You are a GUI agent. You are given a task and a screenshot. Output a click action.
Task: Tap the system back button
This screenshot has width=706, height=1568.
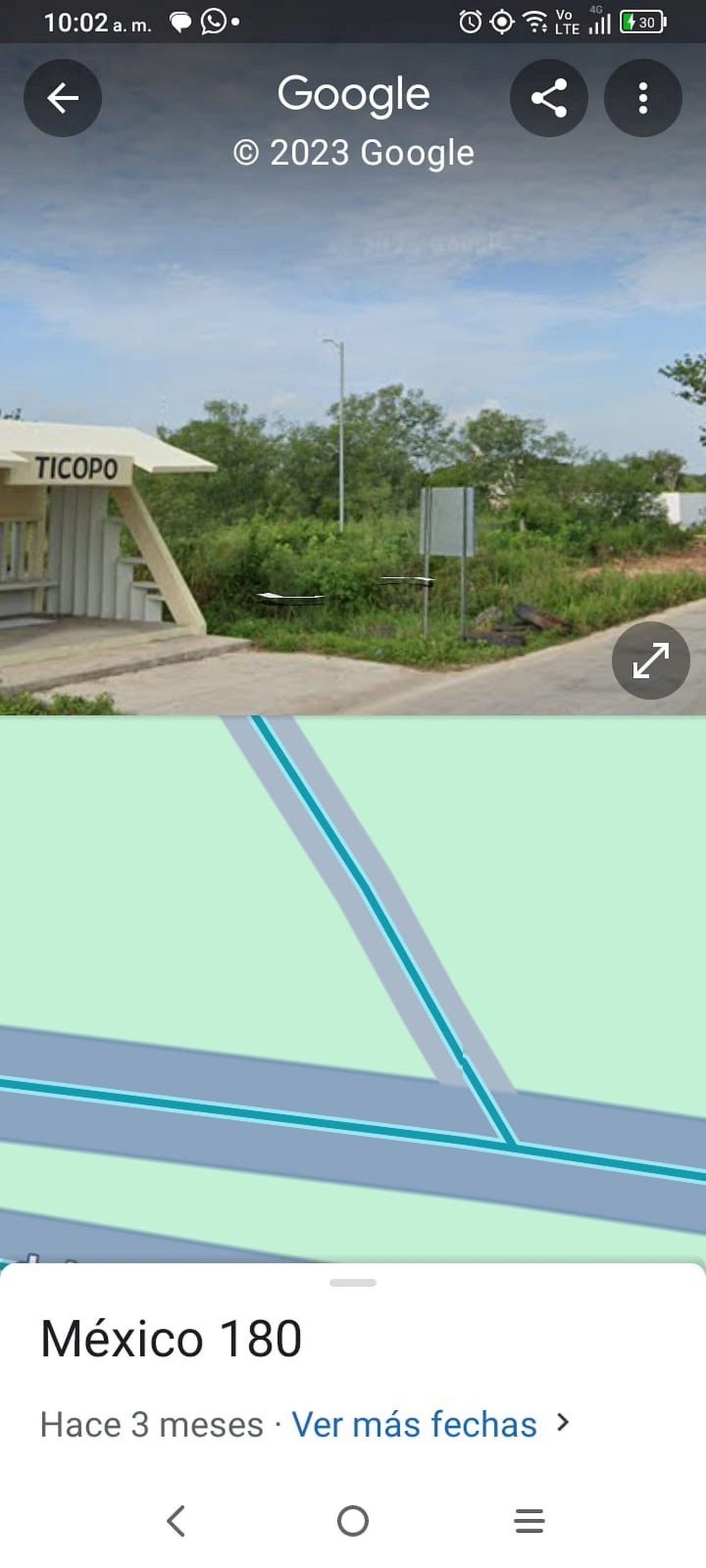tap(176, 1521)
